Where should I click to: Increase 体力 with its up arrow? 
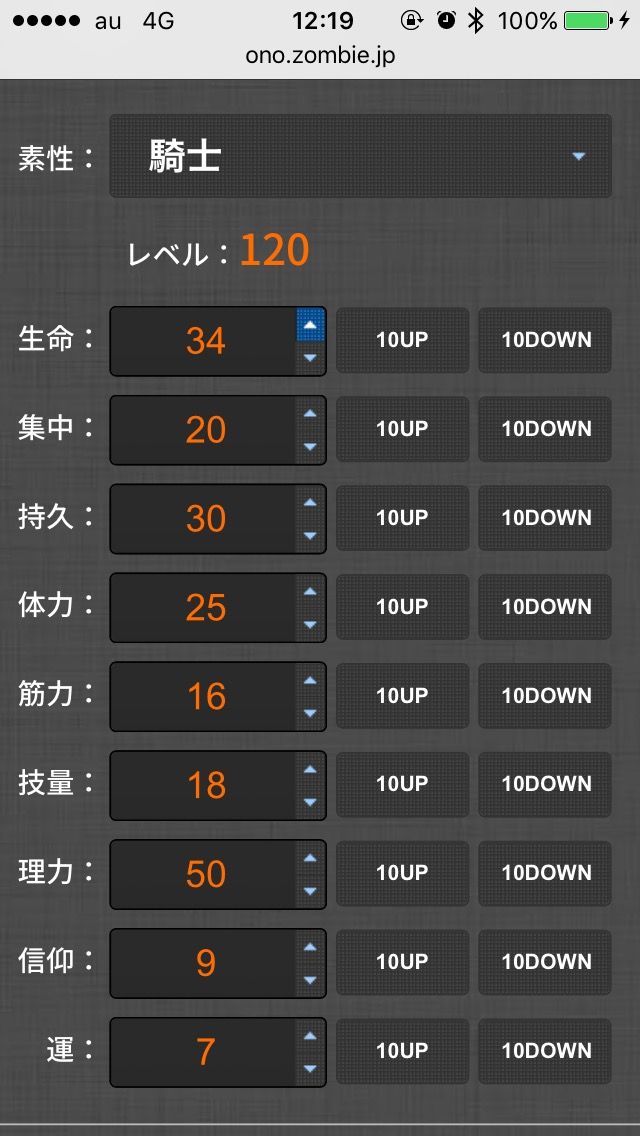click(310, 591)
